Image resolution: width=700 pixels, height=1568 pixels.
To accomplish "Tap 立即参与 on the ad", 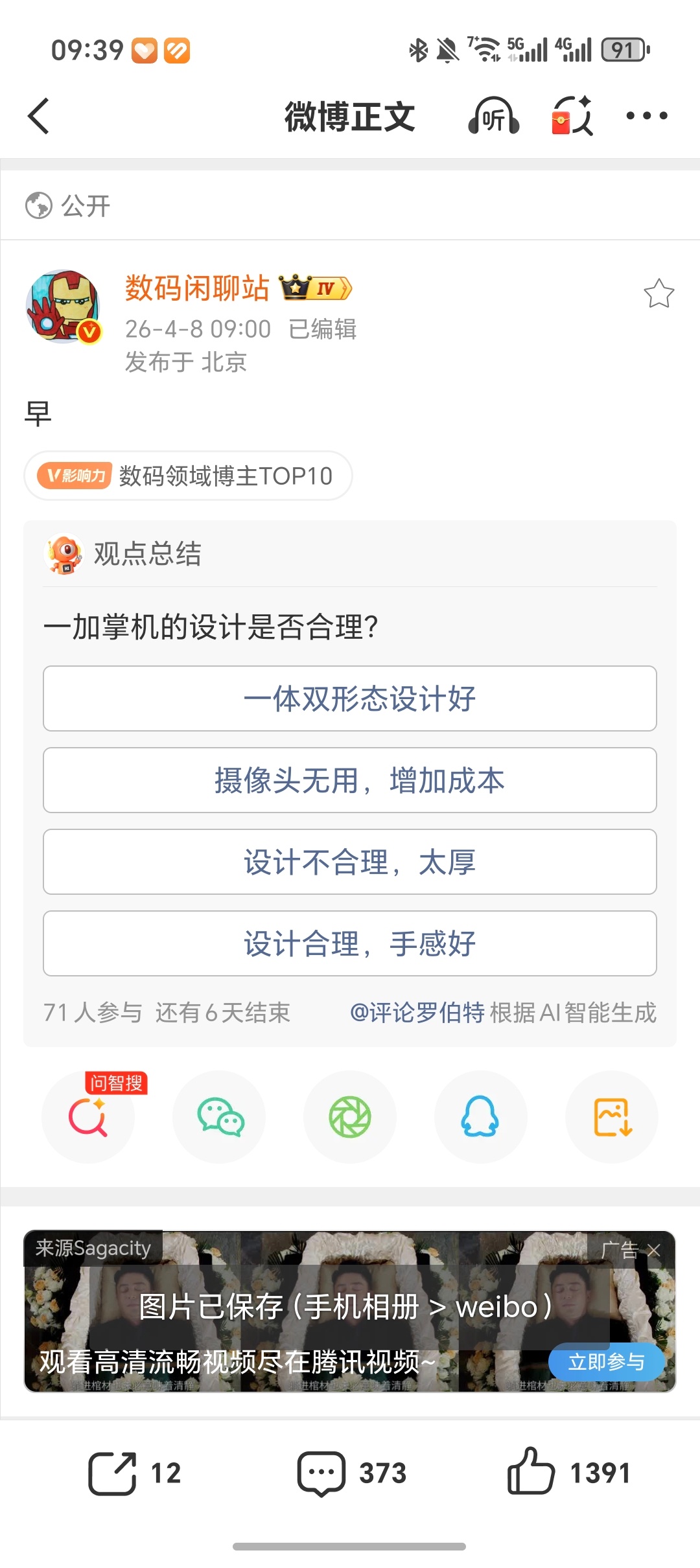I will (x=607, y=1363).
